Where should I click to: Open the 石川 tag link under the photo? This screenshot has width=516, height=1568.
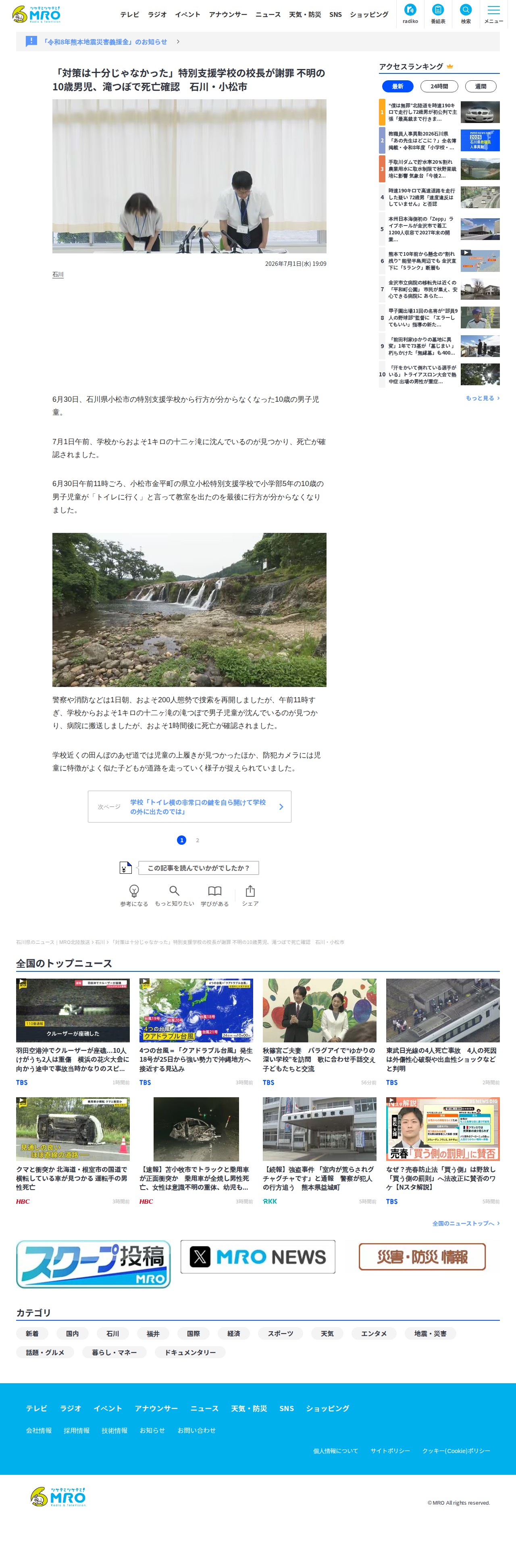[58, 275]
